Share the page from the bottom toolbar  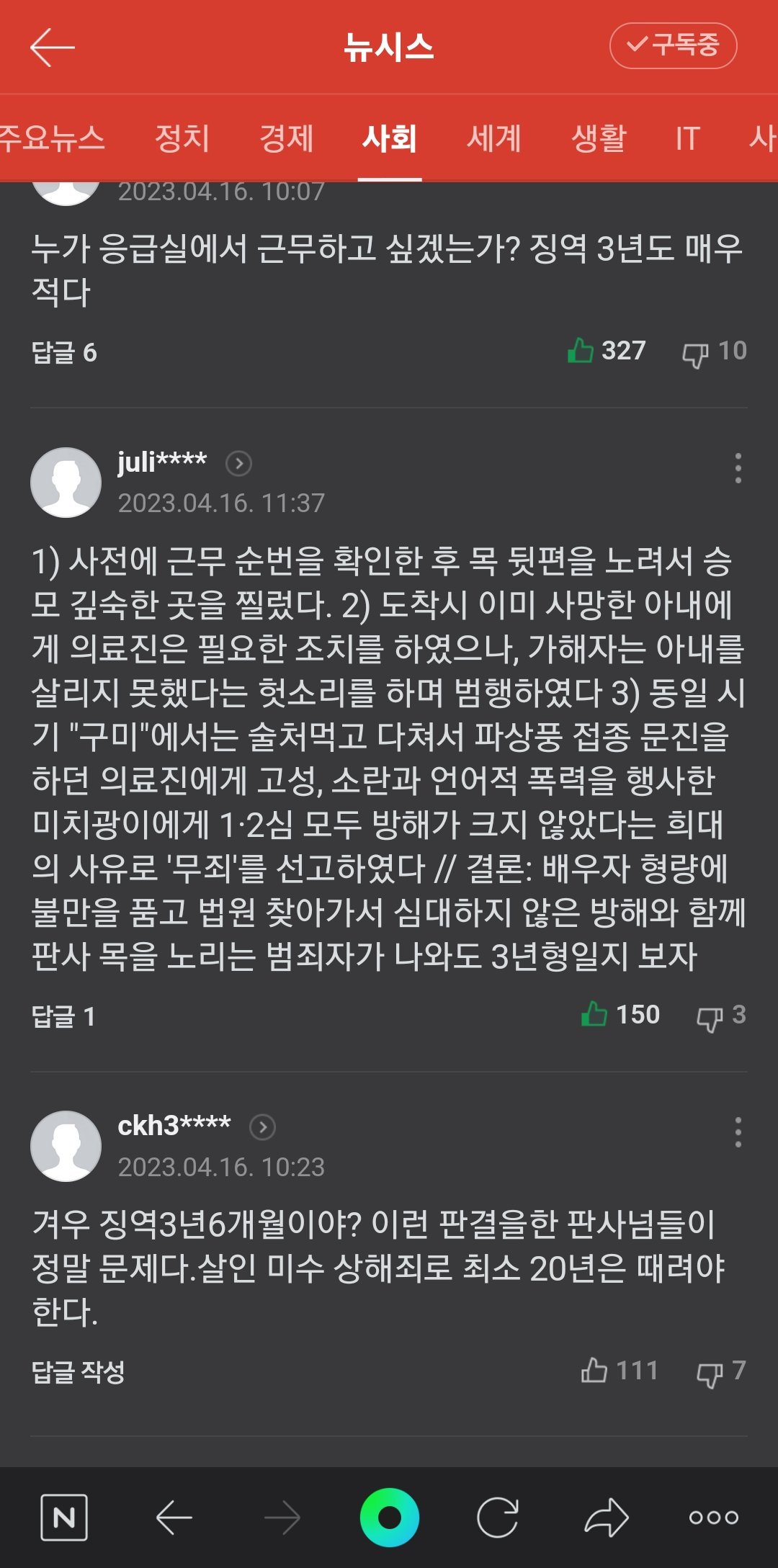point(606,1518)
